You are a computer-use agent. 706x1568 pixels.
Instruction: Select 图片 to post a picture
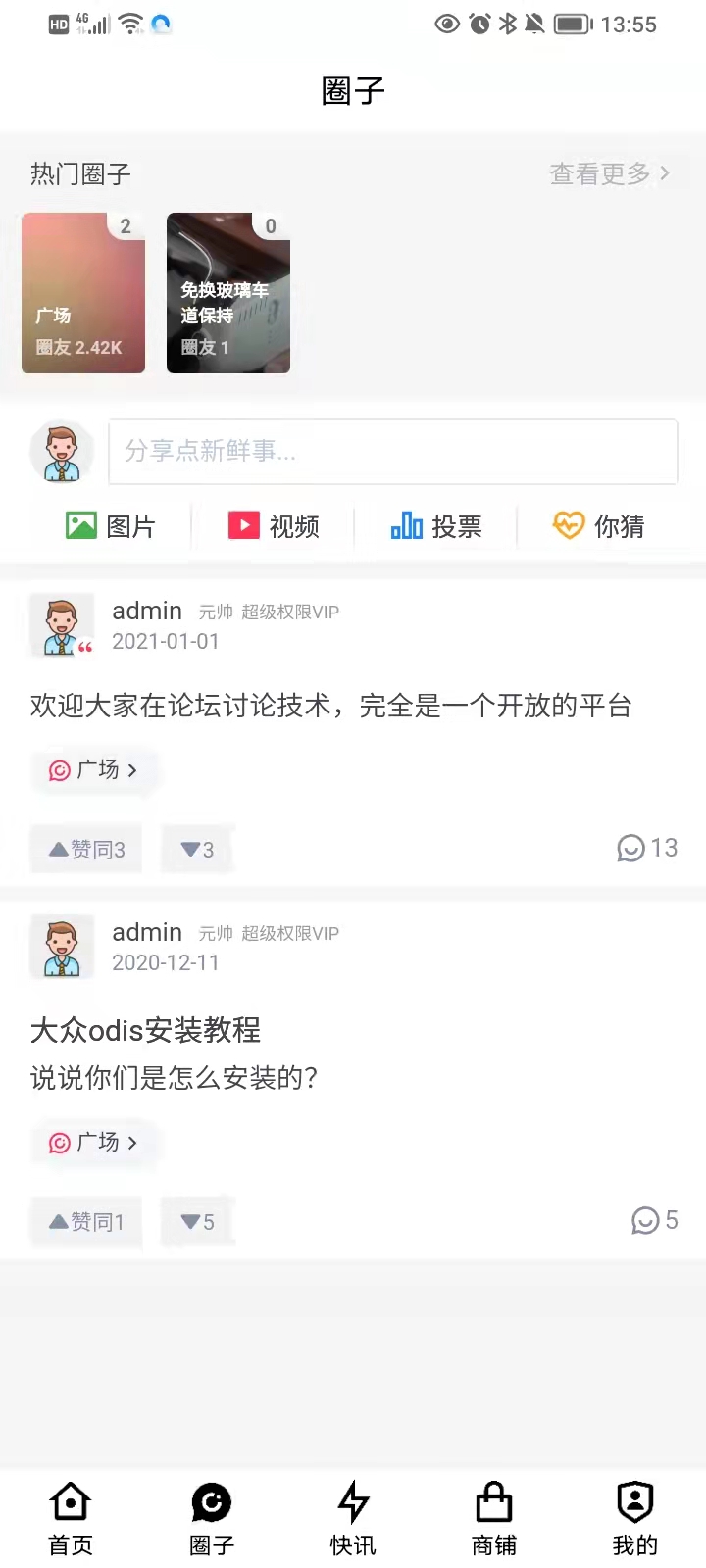111,526
